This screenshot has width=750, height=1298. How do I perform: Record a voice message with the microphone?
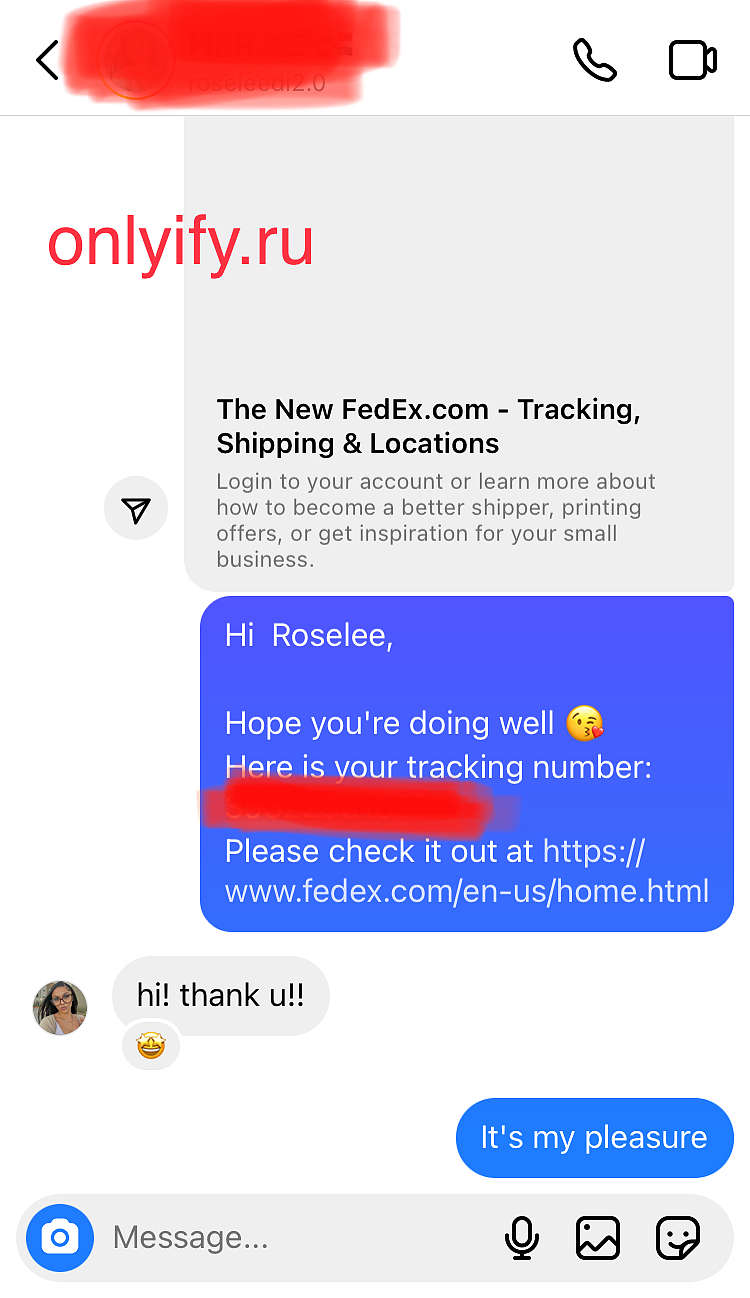pos(521,1238)
